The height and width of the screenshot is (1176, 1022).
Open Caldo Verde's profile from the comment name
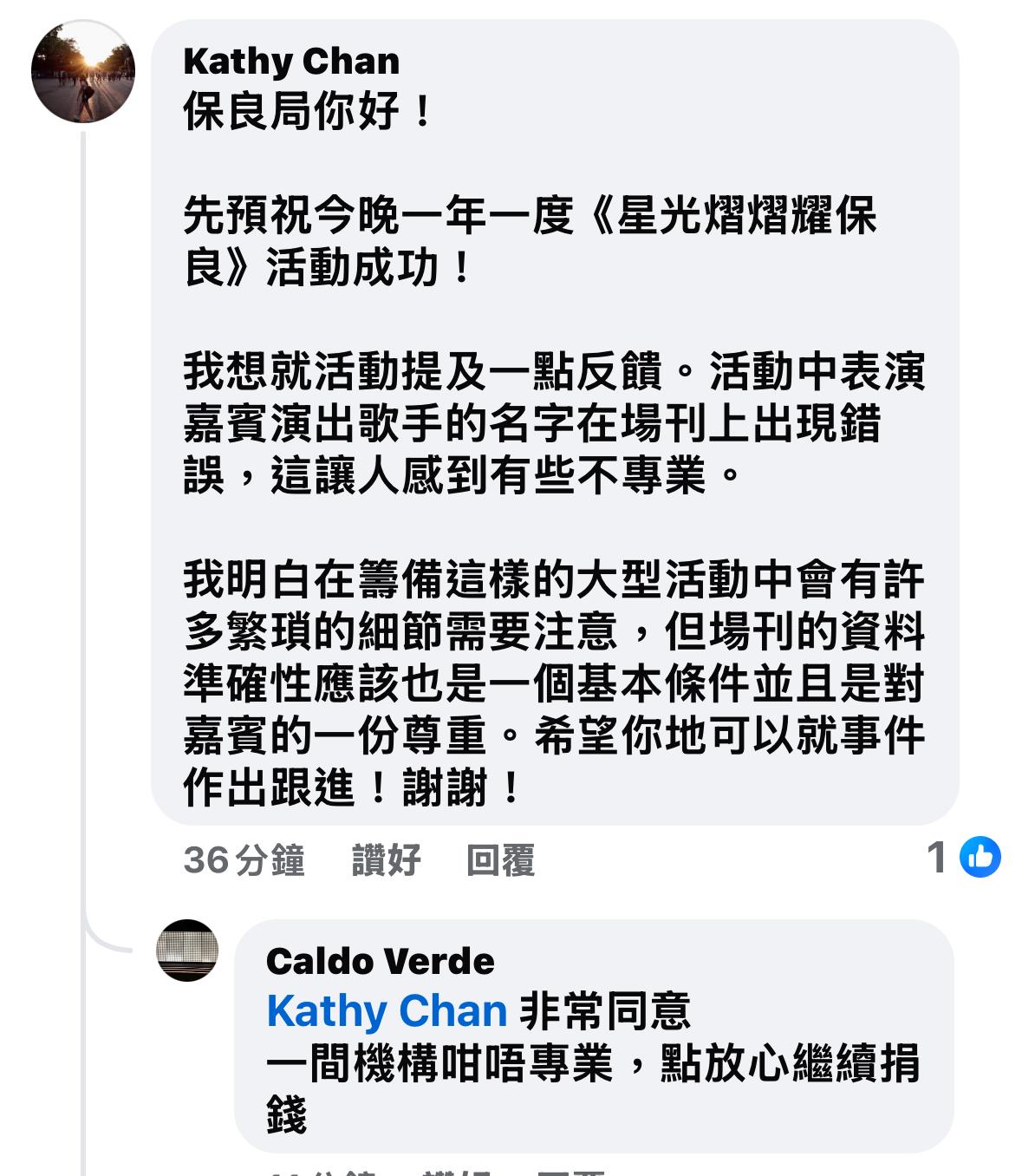(x=380, y=961)
